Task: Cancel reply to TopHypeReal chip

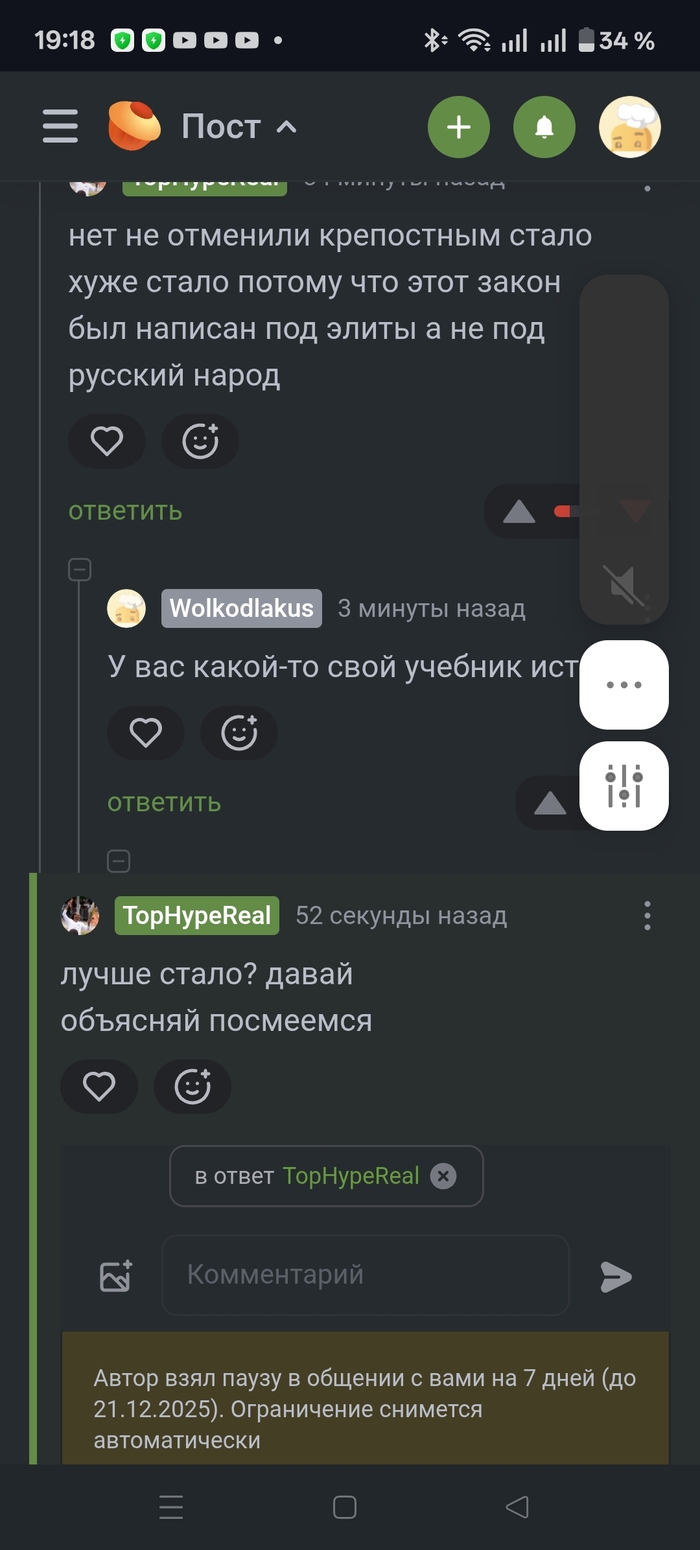Action: (443, 1176)
